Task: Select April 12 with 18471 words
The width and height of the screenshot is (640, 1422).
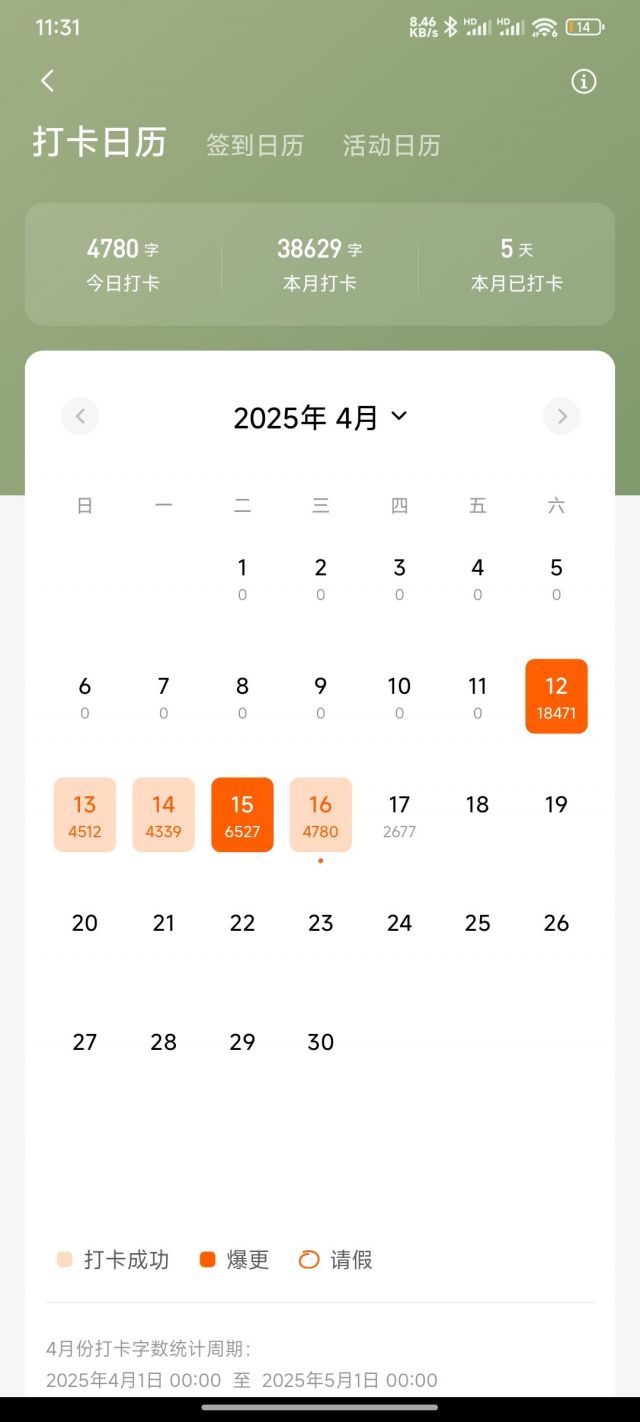Action: pyautogui.click(x=556, y=696)
